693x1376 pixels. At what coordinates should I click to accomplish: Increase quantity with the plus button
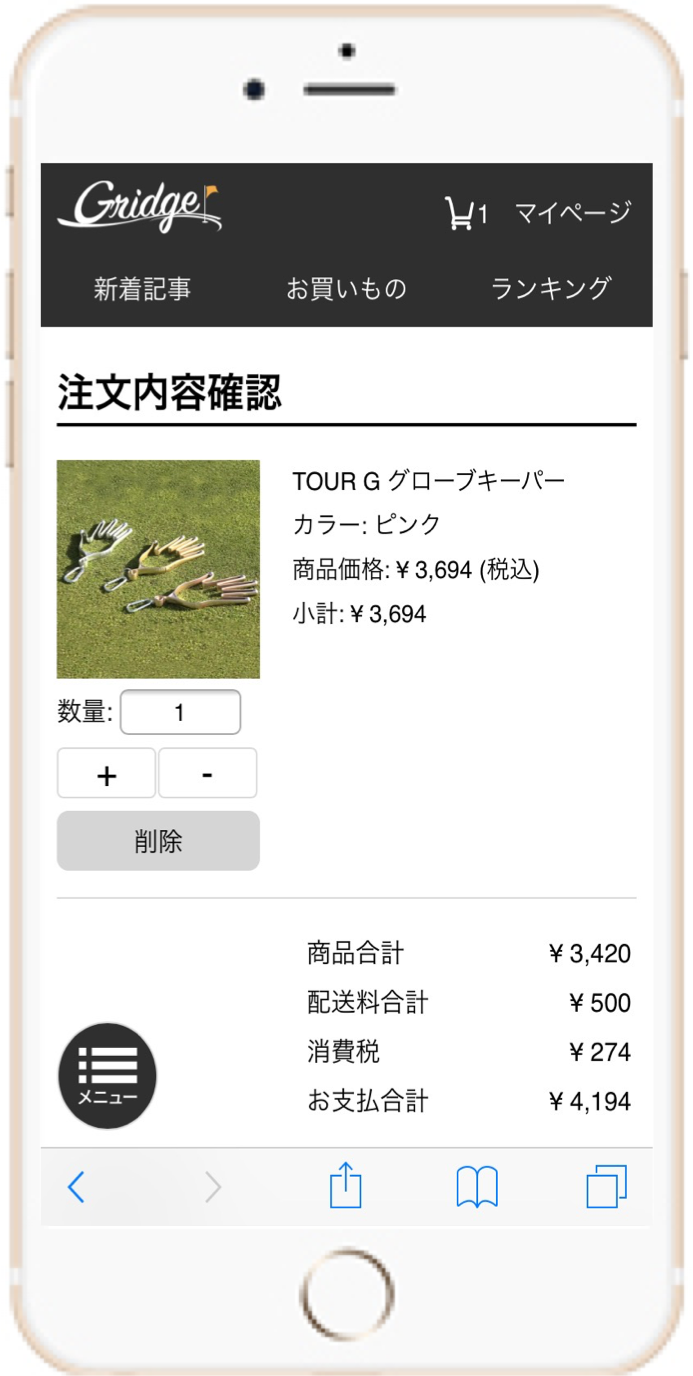(106, 773)
